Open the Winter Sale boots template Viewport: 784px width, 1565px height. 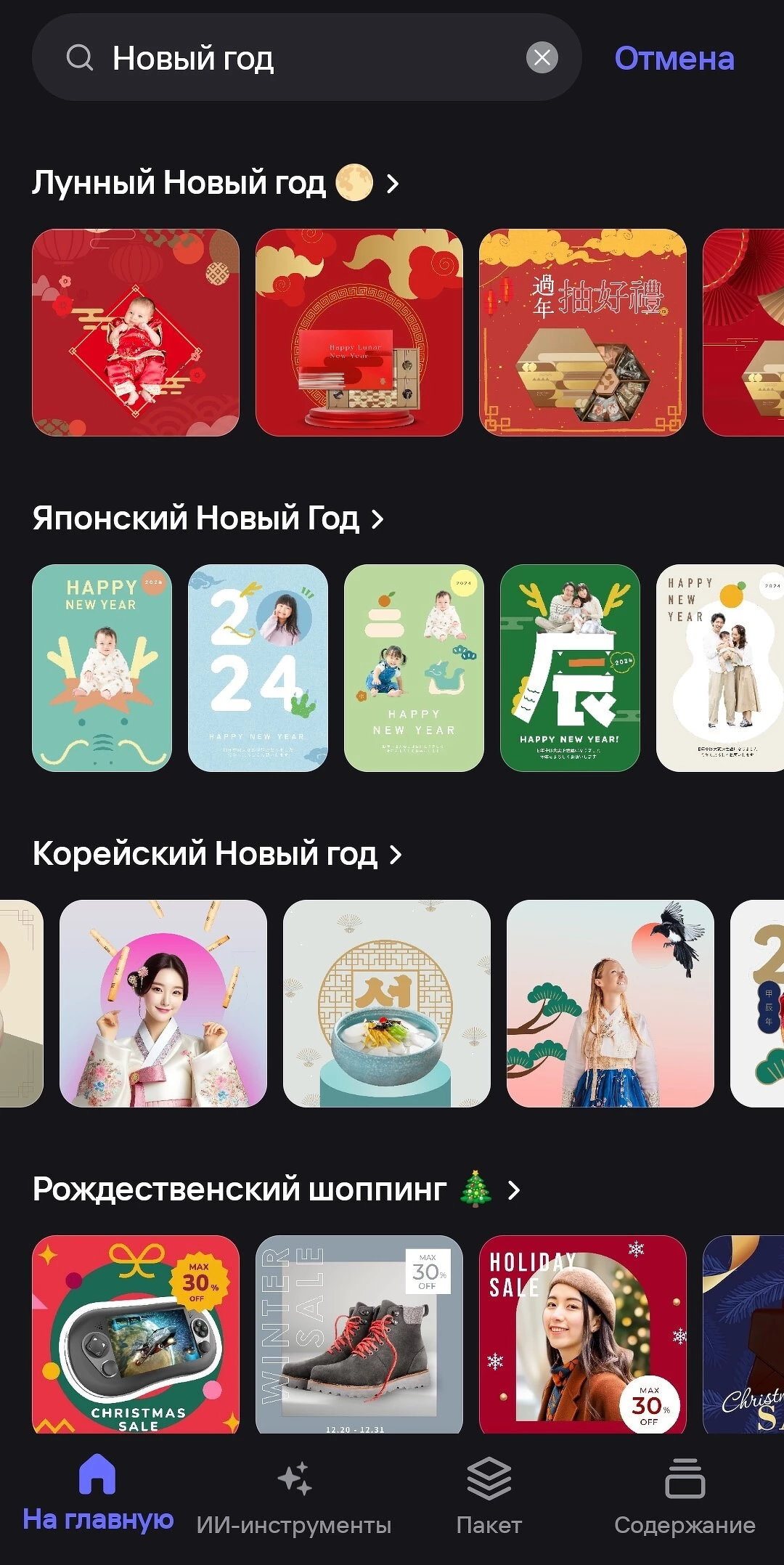pos(359,1335)
